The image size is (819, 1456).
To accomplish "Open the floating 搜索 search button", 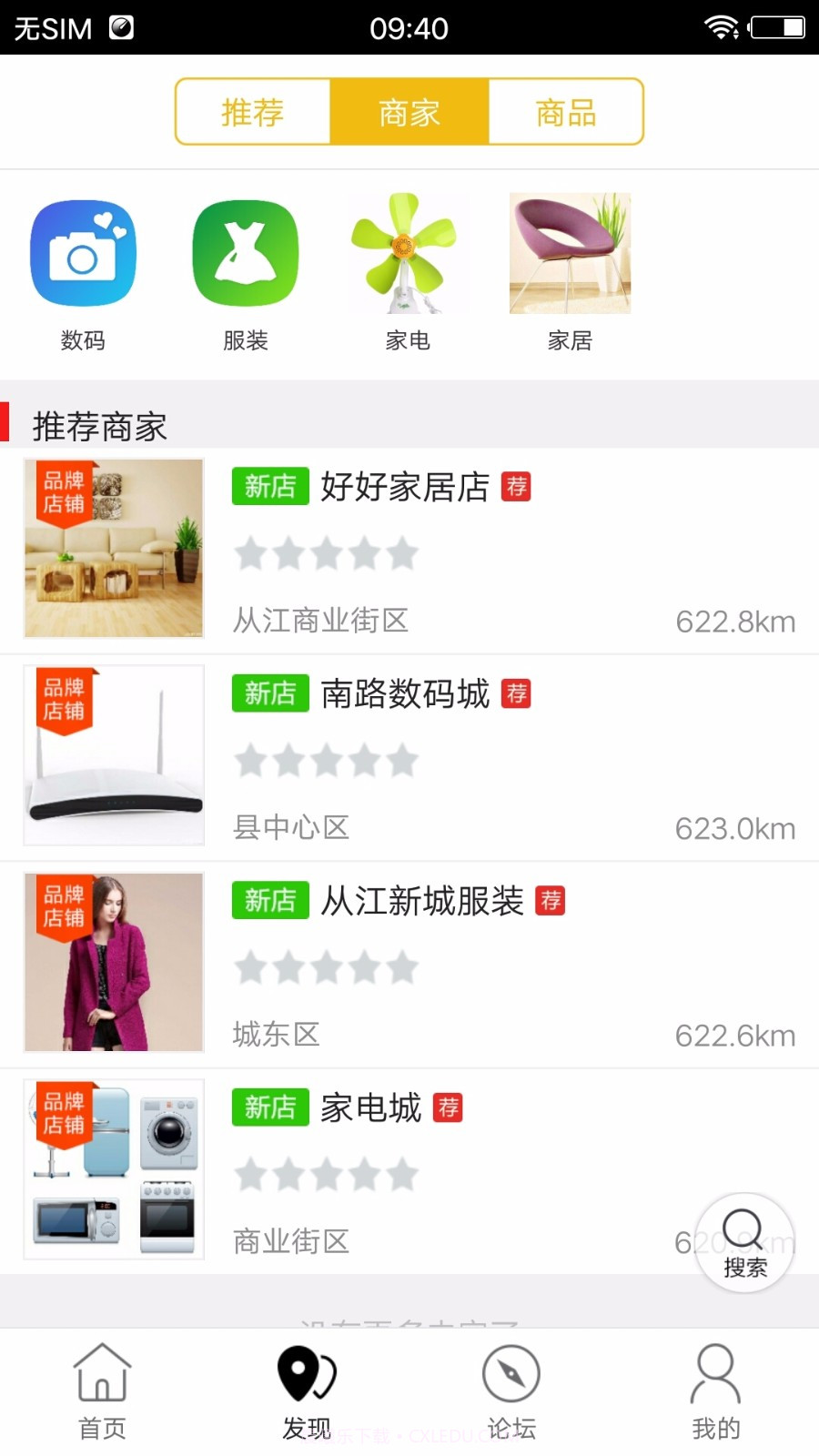I will pos(744,1242).
